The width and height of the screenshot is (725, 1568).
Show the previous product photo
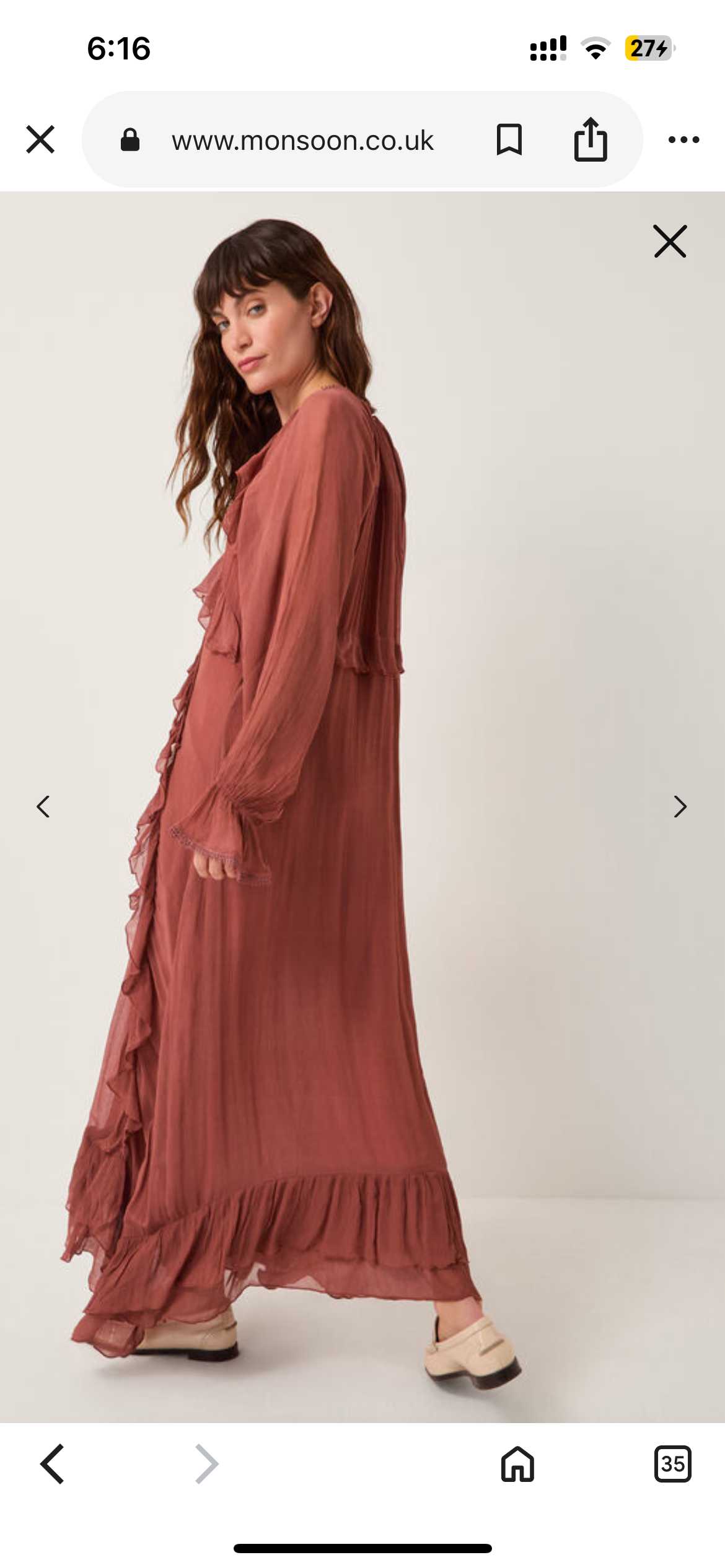(x=43, y=806)
